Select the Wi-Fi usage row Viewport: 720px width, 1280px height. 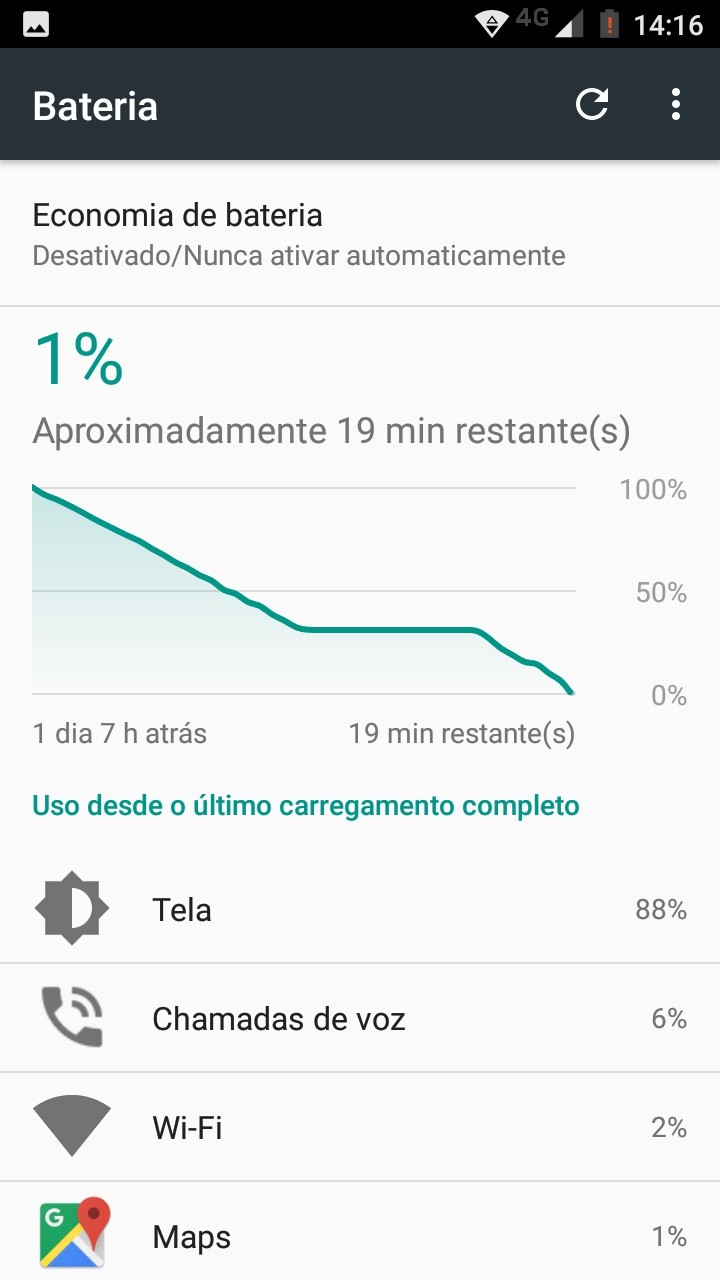click(360, 1127)
